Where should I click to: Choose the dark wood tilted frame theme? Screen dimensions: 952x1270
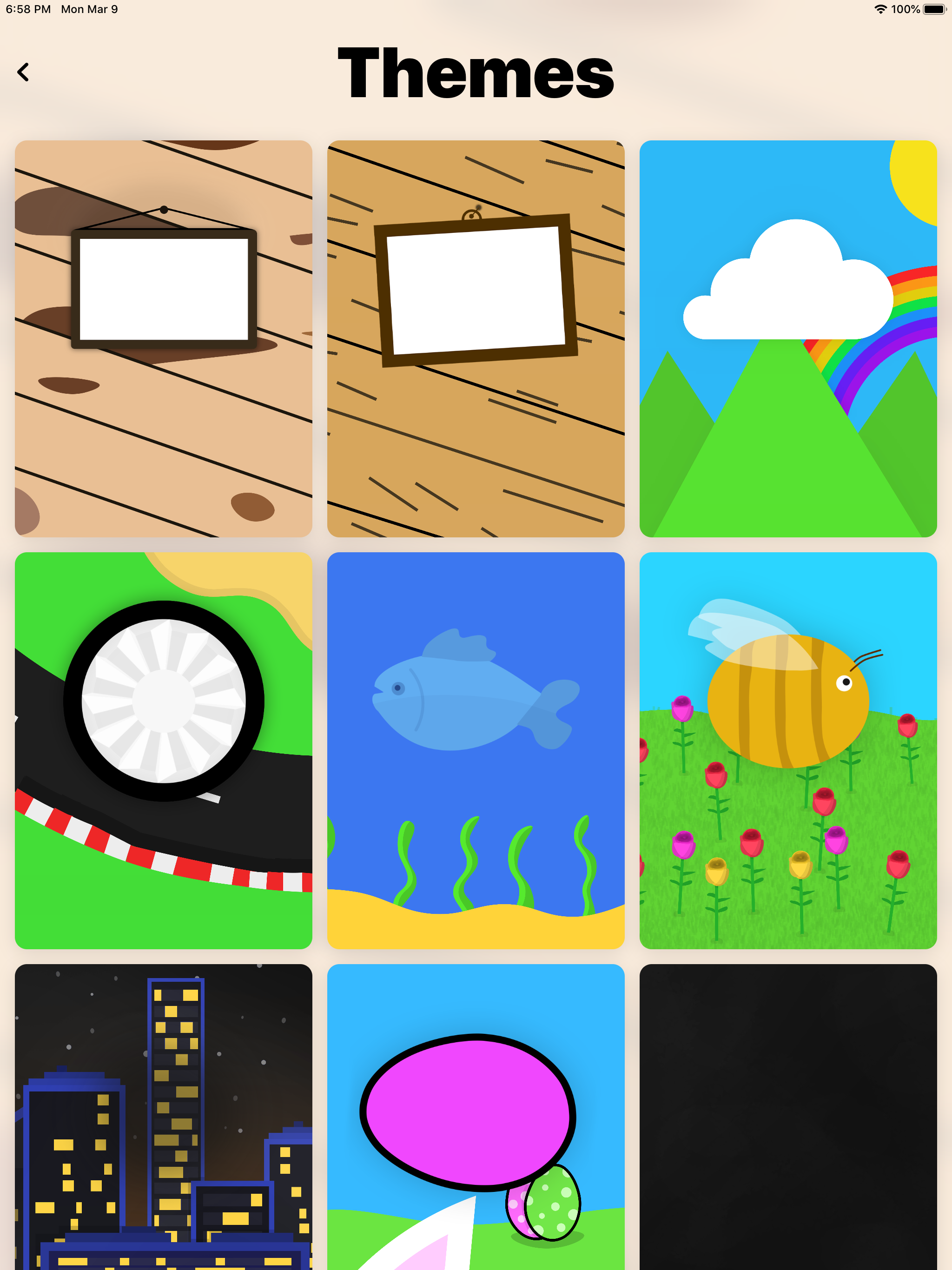(x=476, y=339)
